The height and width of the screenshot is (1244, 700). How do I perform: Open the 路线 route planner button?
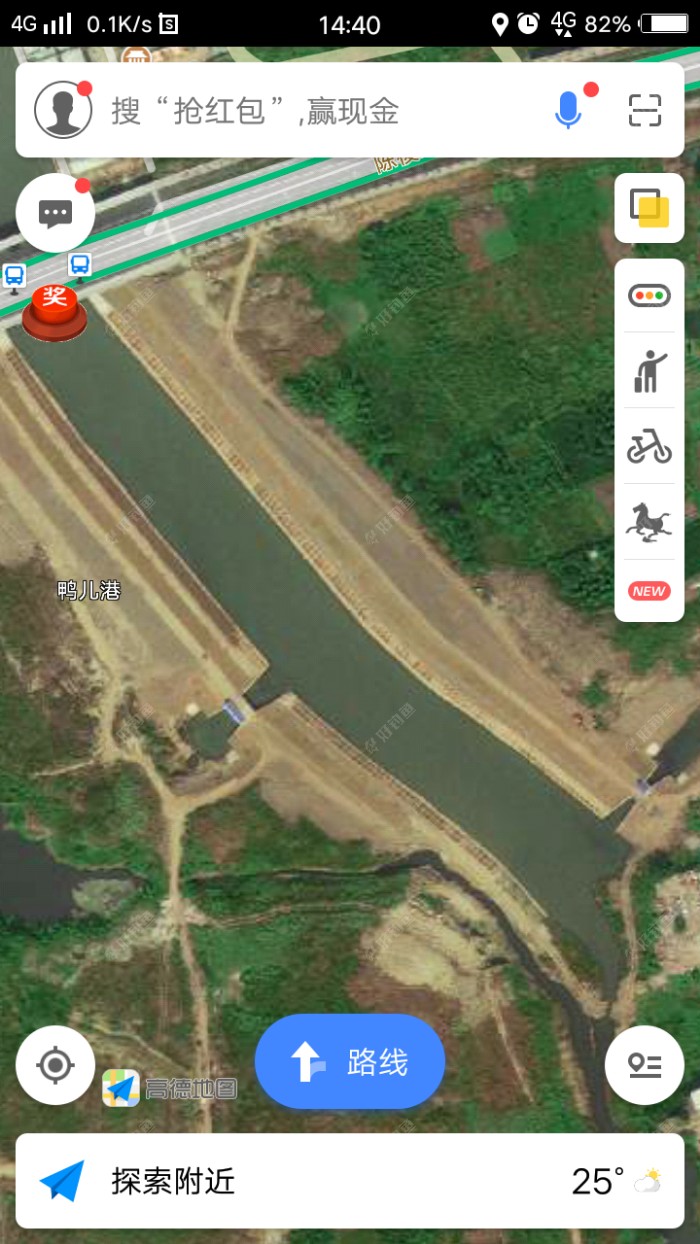pyautogui.click(x=350, y=1061)
